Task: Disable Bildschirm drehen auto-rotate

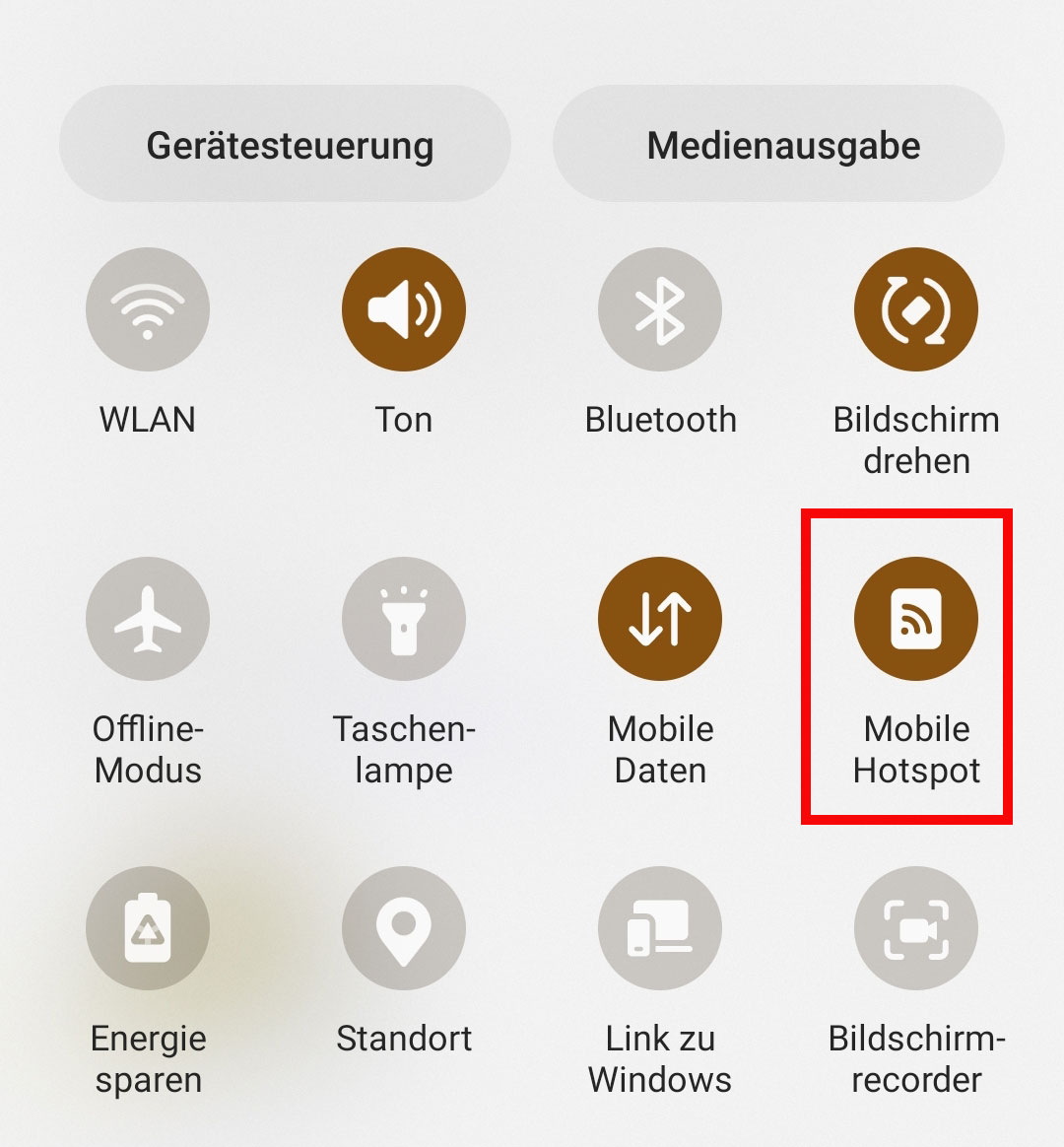Action: coord(916,309)
